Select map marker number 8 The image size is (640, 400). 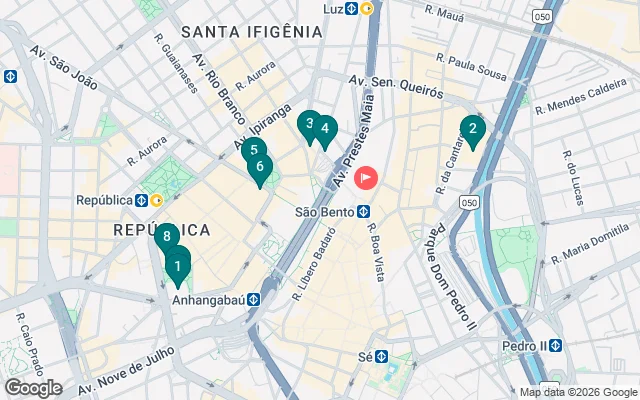(x=166, y=237)
